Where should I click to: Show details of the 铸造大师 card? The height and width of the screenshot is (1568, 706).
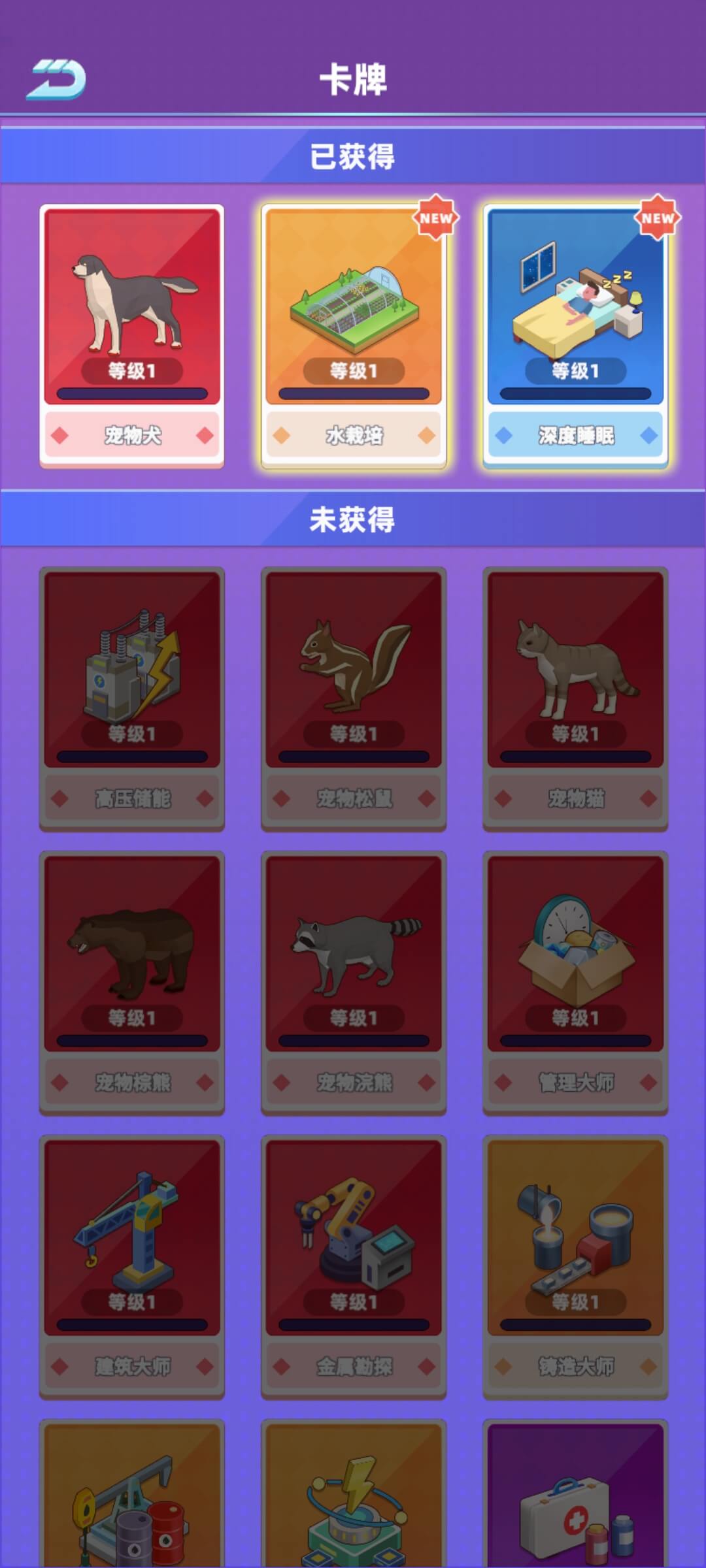point(575,1266)
